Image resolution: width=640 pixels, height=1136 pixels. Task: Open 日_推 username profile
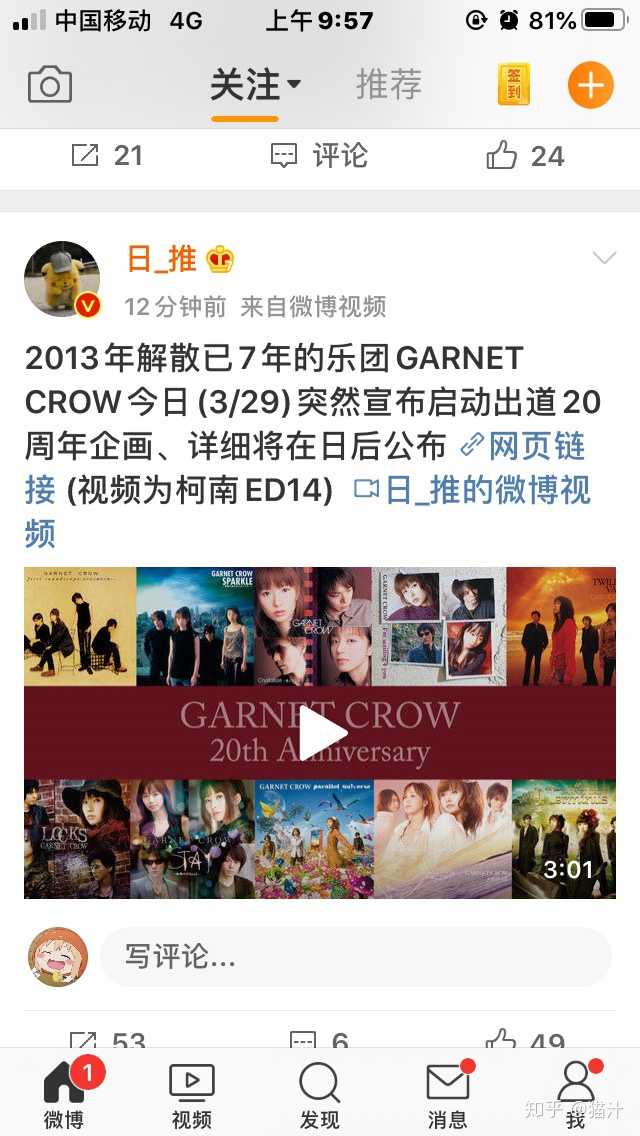coord(161,260)
